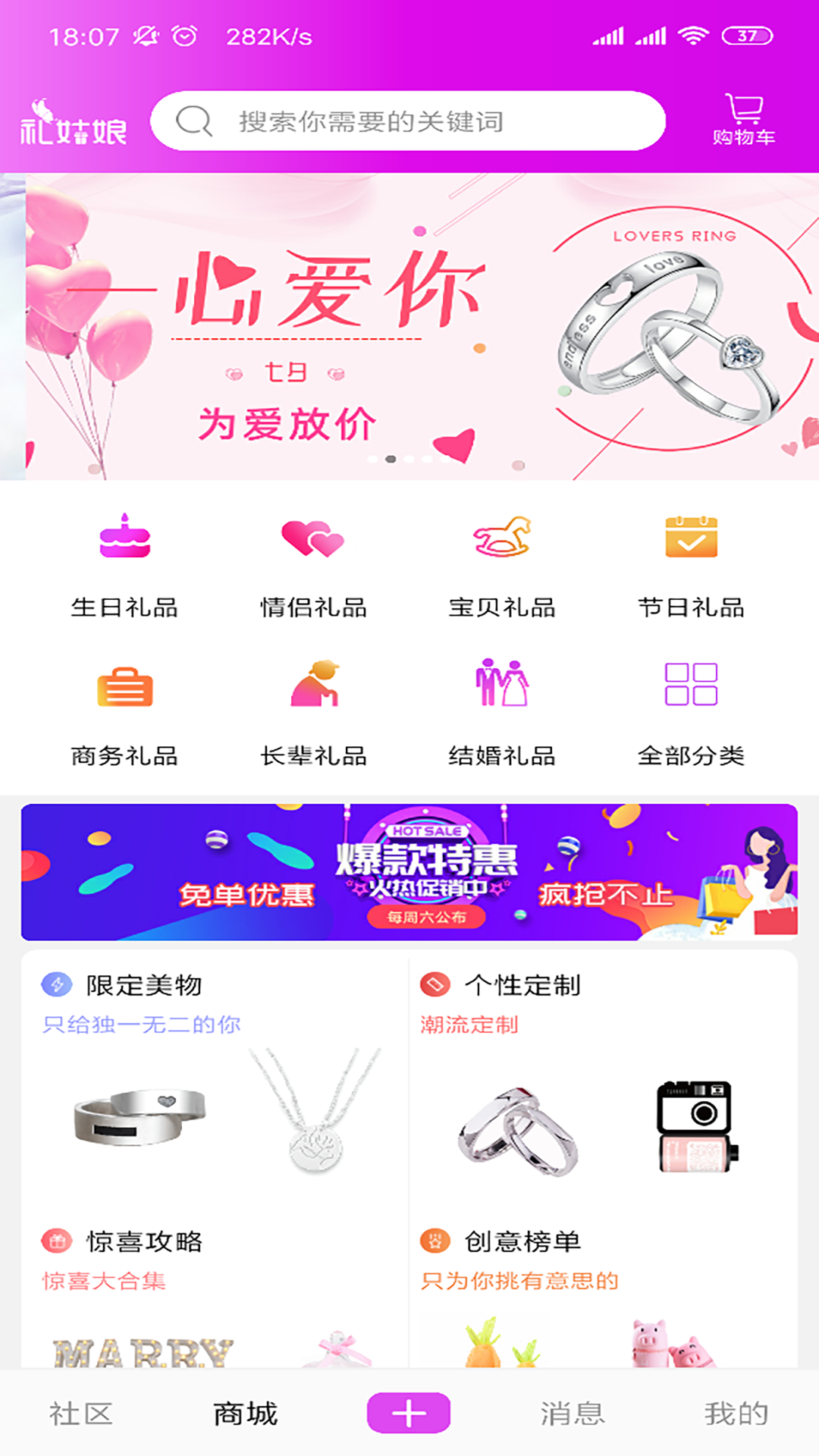Open the 个性定制 custom section
This screenshot has height=1456, width=819.
coord(603,1078)
